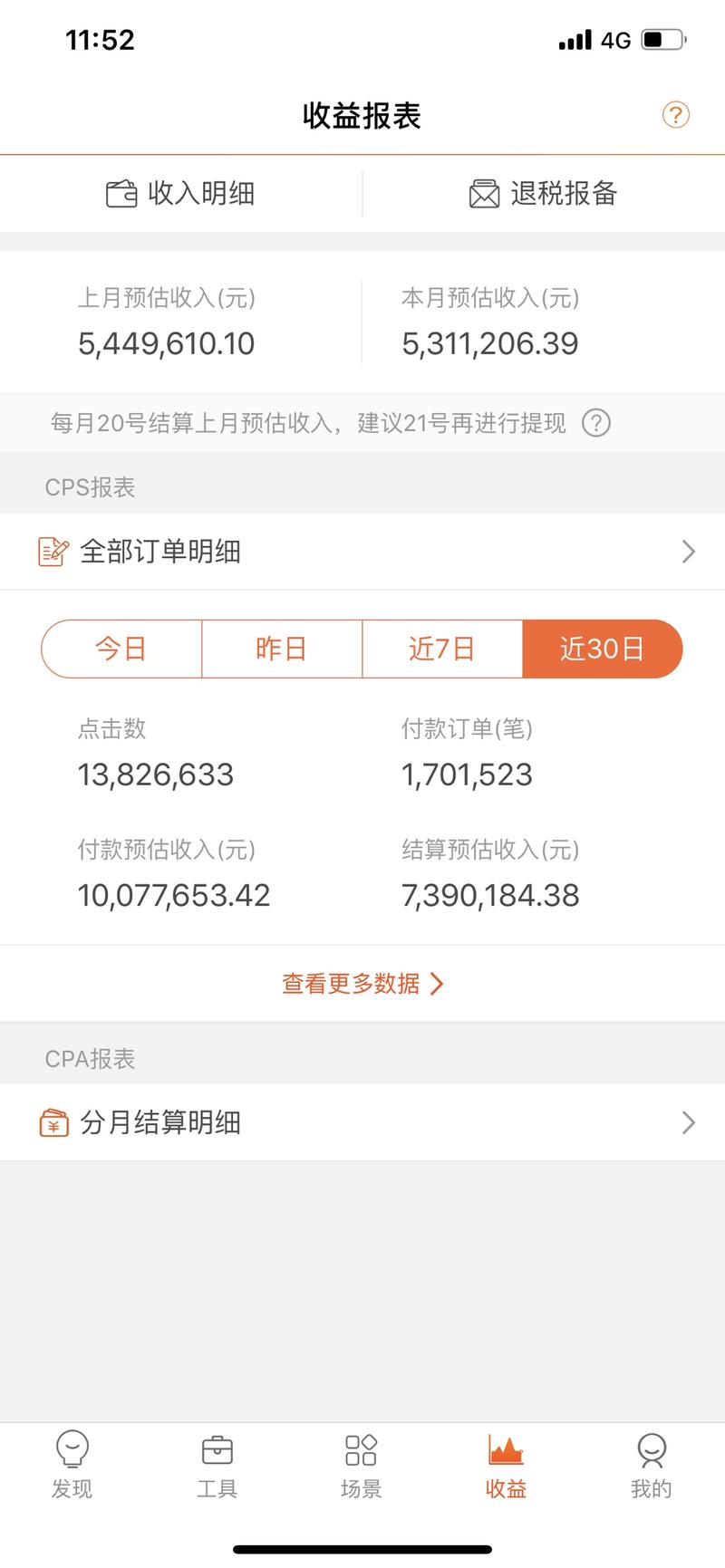Tap the yen wallet icon beside 分月结算明细
This screenshot has height=1568, width=725.
(x=53, y=1122)
